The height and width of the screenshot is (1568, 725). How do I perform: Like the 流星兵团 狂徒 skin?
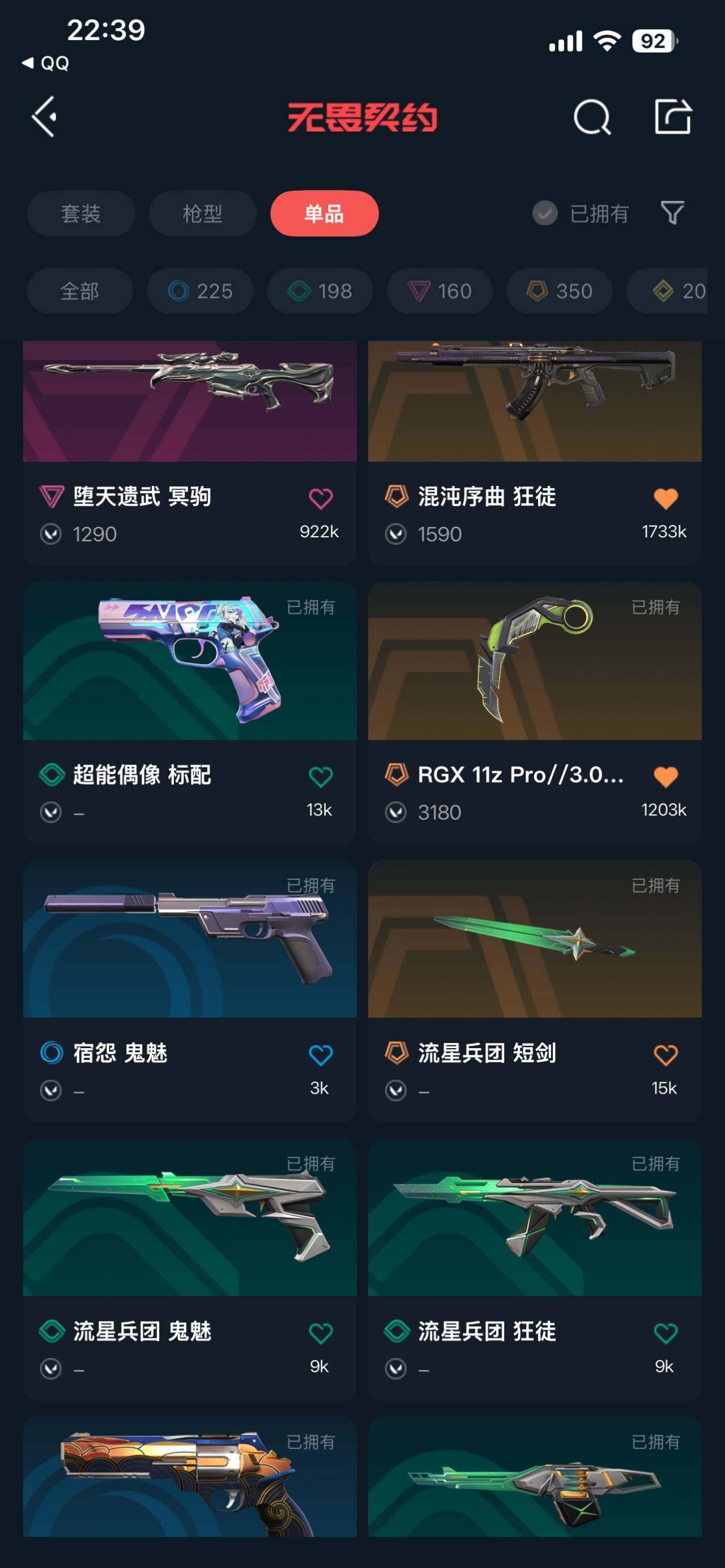pyautogui.click(x=666, y=1333)
